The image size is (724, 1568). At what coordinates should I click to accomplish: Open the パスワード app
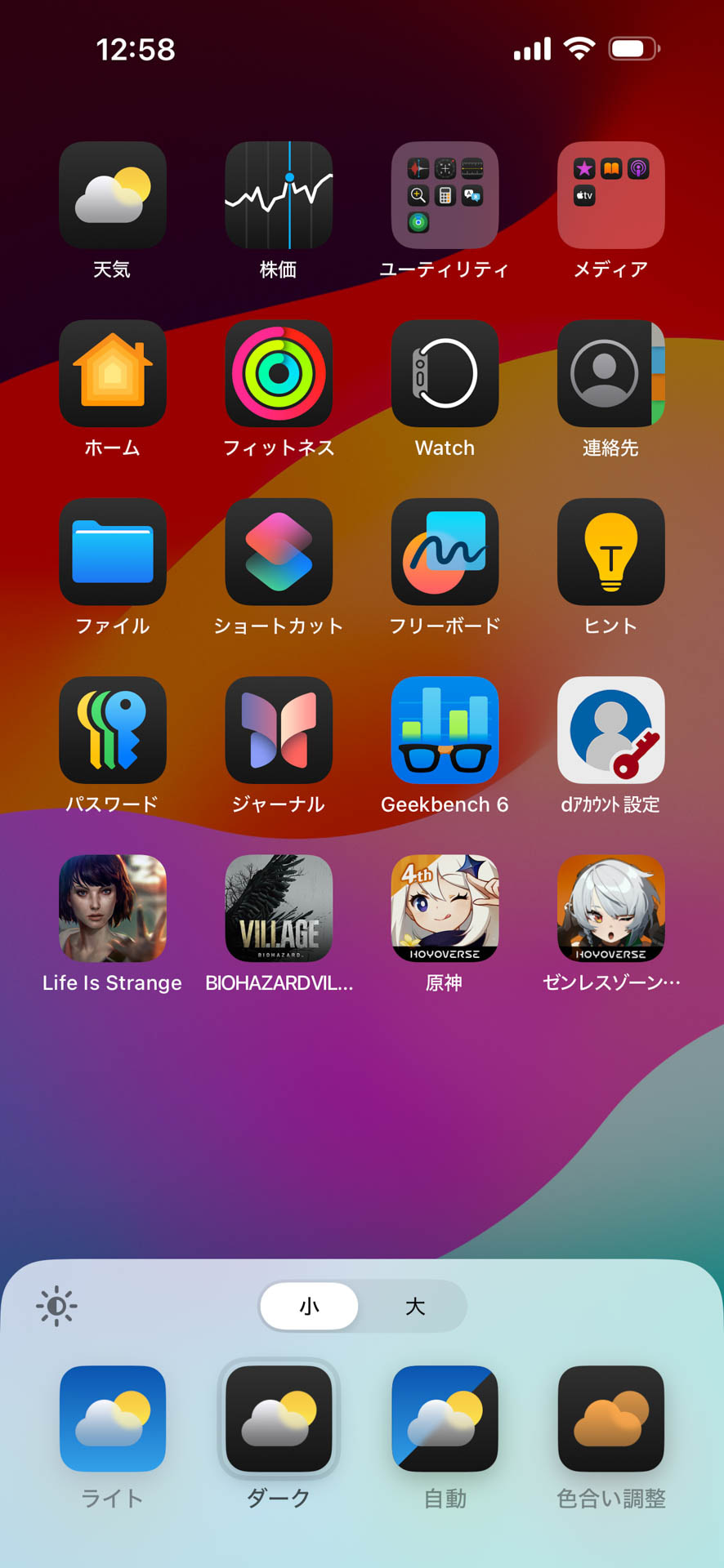[113, 729]
